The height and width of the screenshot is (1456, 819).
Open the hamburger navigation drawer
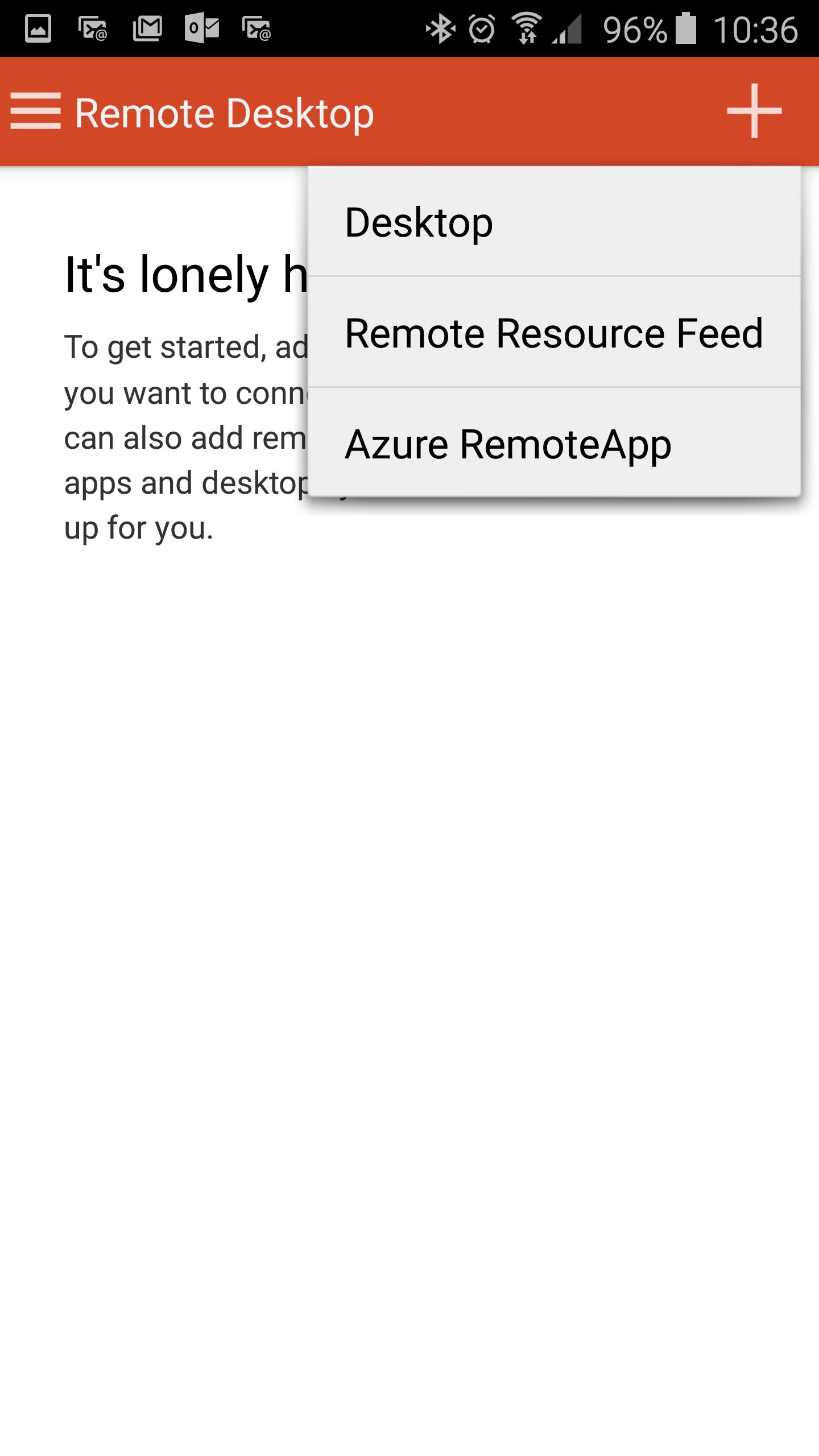coord(35,111)
